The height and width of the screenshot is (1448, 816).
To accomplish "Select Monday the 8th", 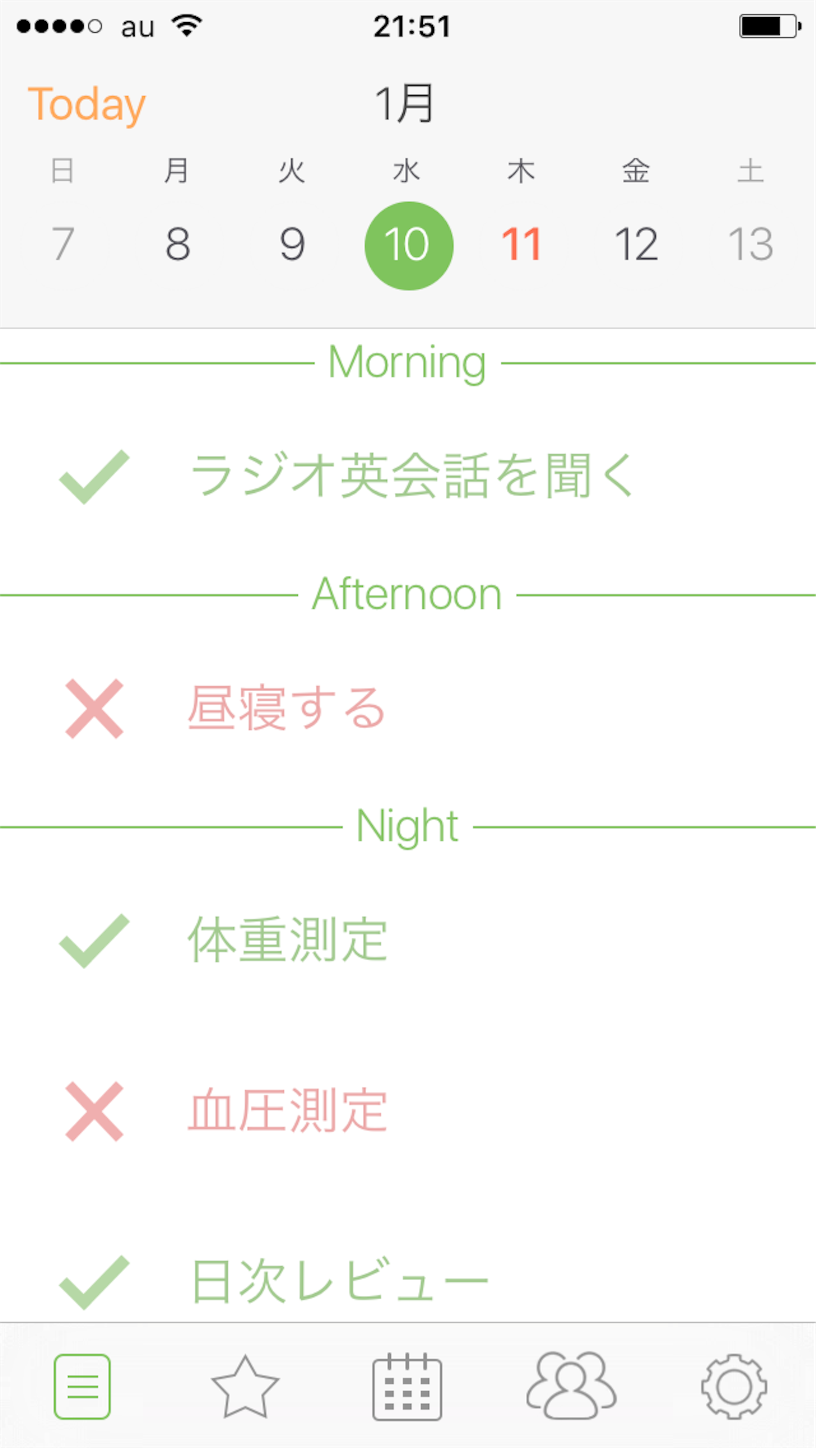I will click(178, 244).
